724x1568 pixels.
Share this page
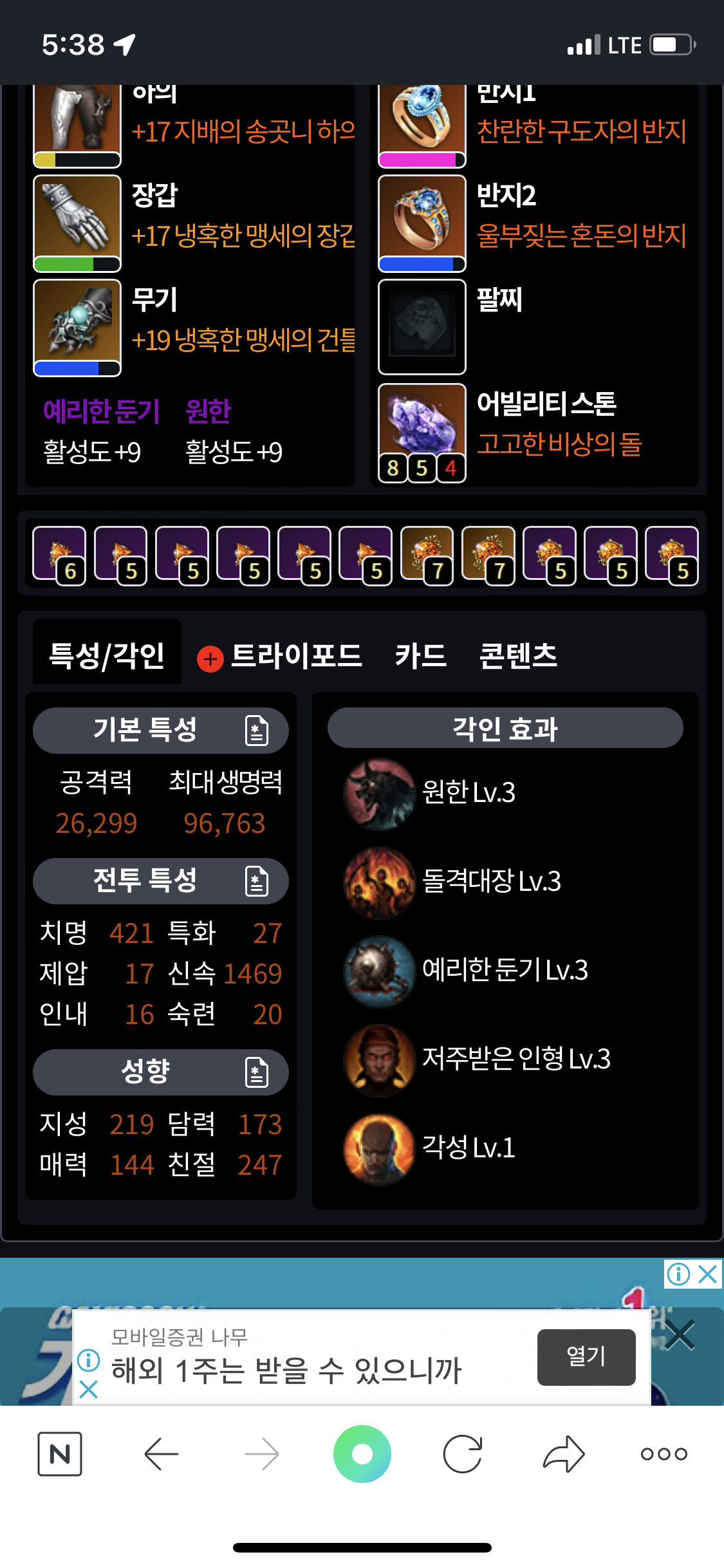tap(564, 1453)
